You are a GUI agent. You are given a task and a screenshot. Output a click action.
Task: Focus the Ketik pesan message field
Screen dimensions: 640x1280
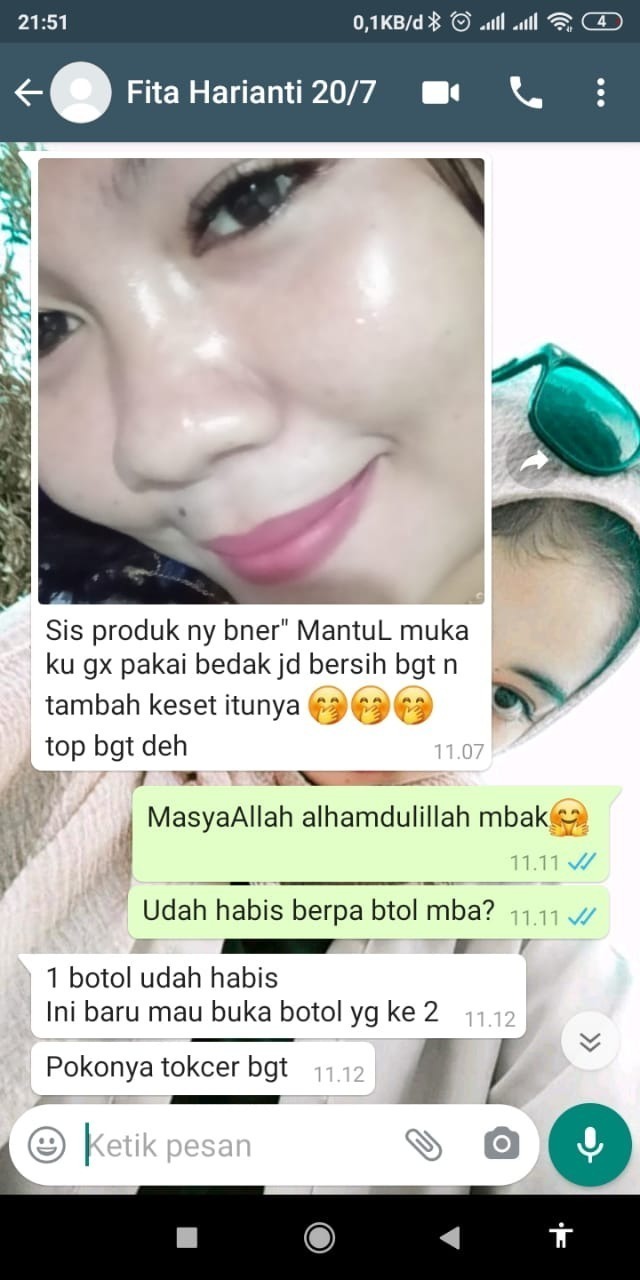coord(230,1145)
